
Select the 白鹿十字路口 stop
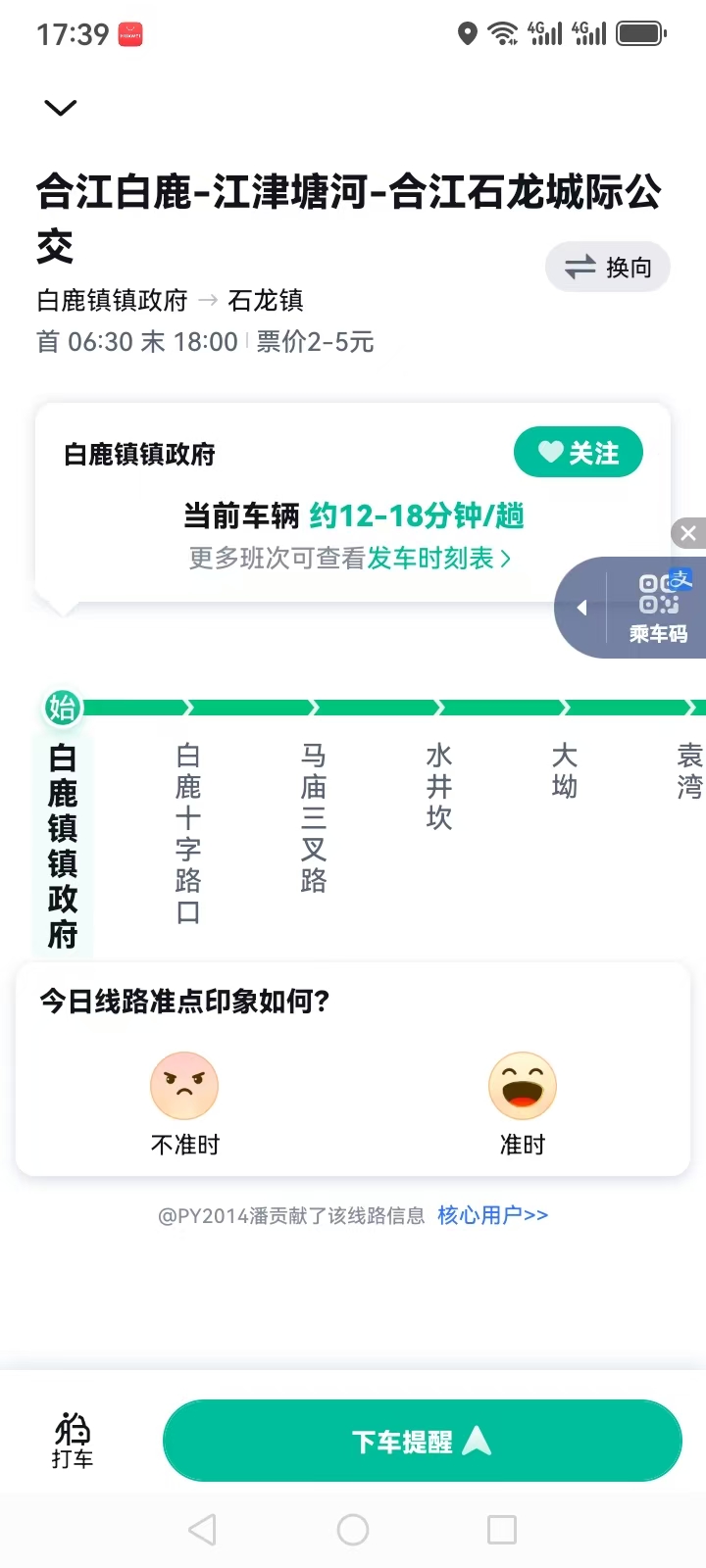click(188, 833)
